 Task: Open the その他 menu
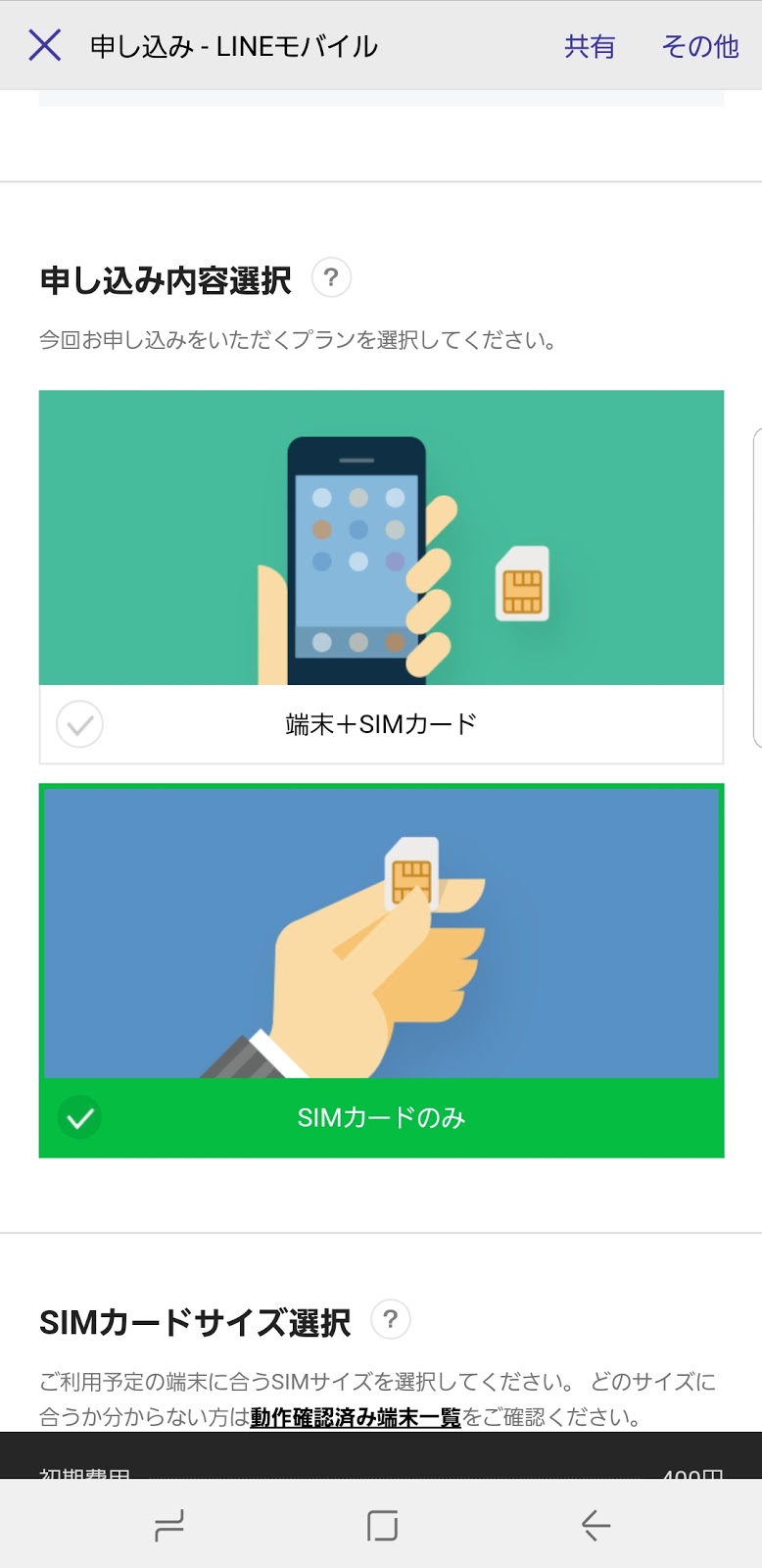(699, 46)
